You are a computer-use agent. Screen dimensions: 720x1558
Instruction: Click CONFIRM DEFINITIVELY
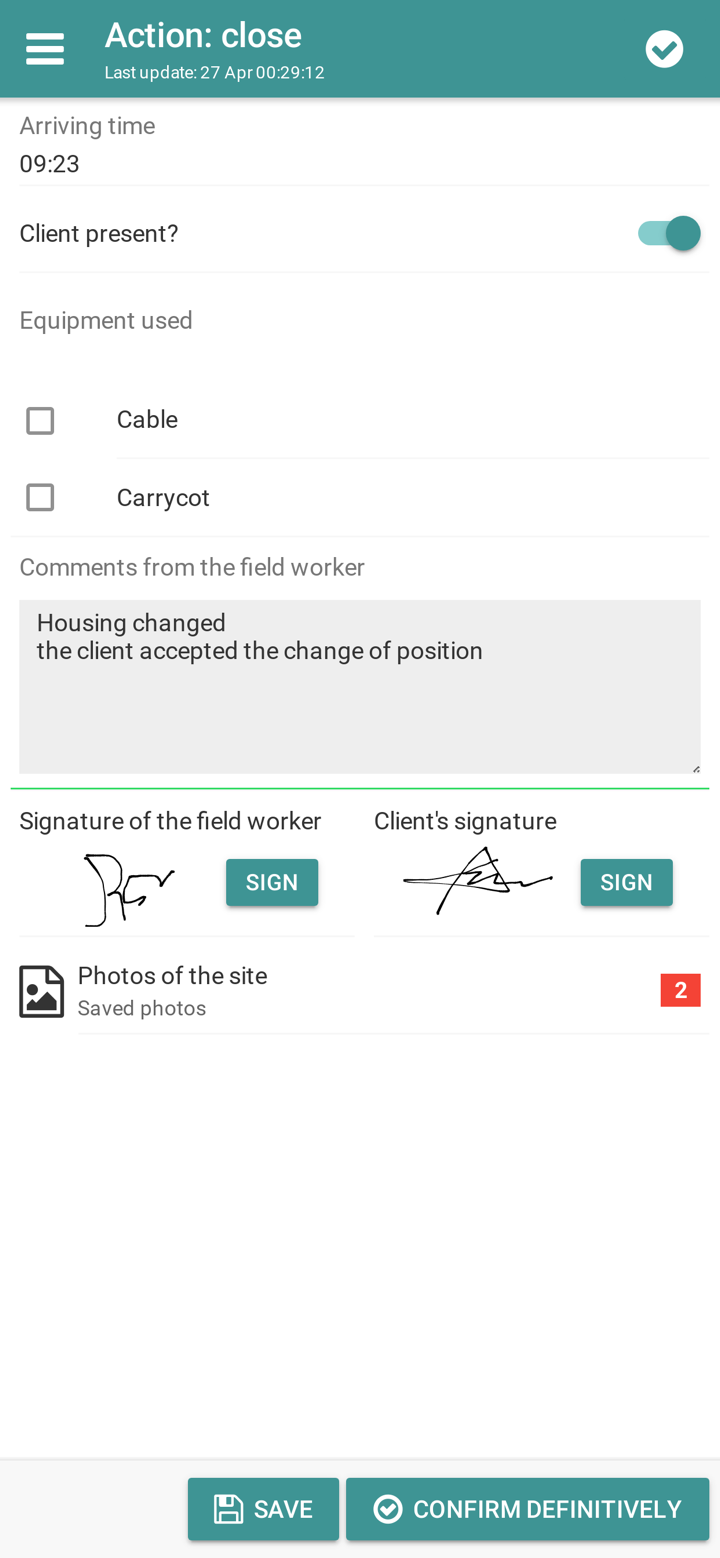[x=527, y=1507]
